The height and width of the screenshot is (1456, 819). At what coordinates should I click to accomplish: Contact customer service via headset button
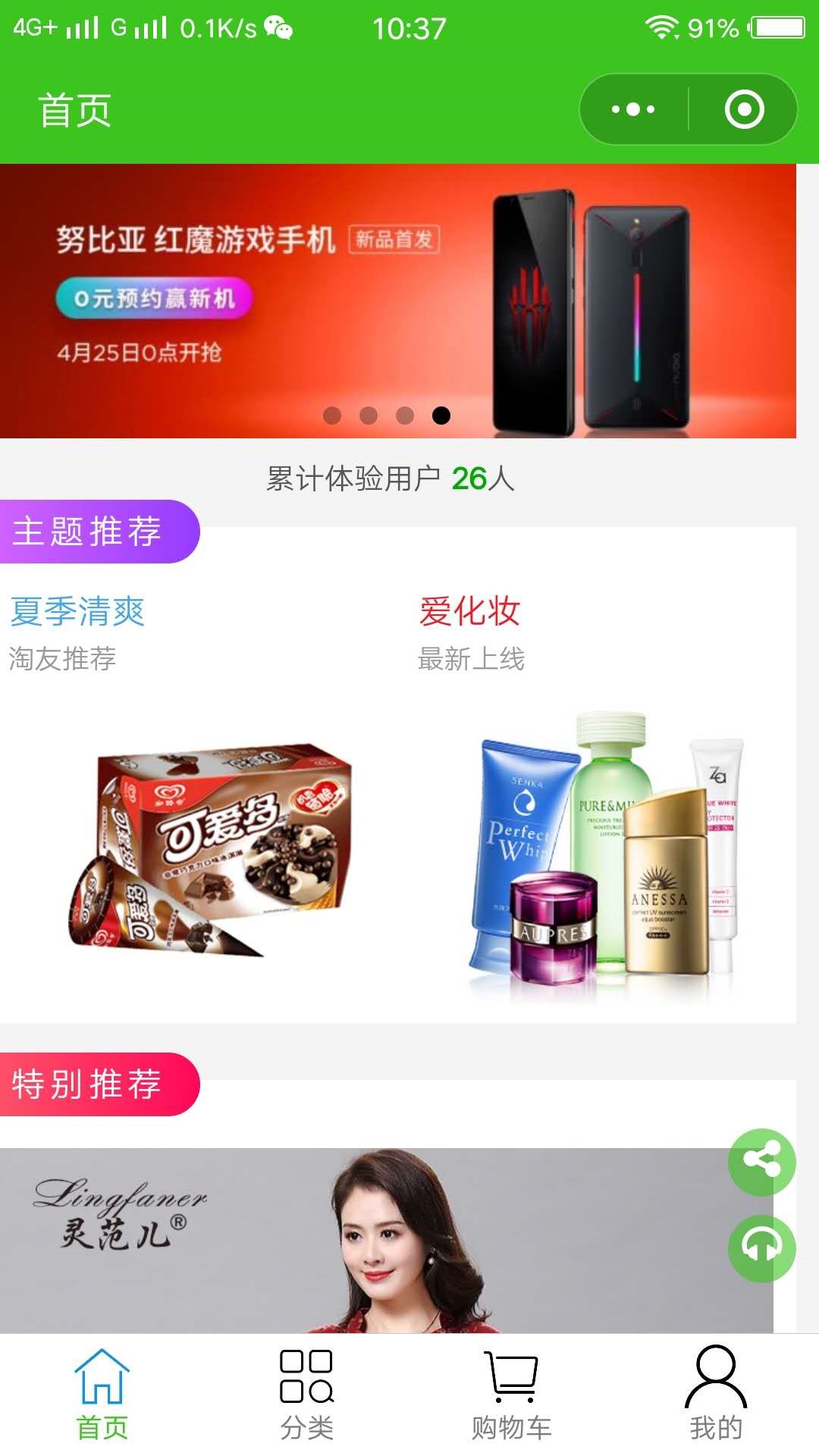[761, 1248]
